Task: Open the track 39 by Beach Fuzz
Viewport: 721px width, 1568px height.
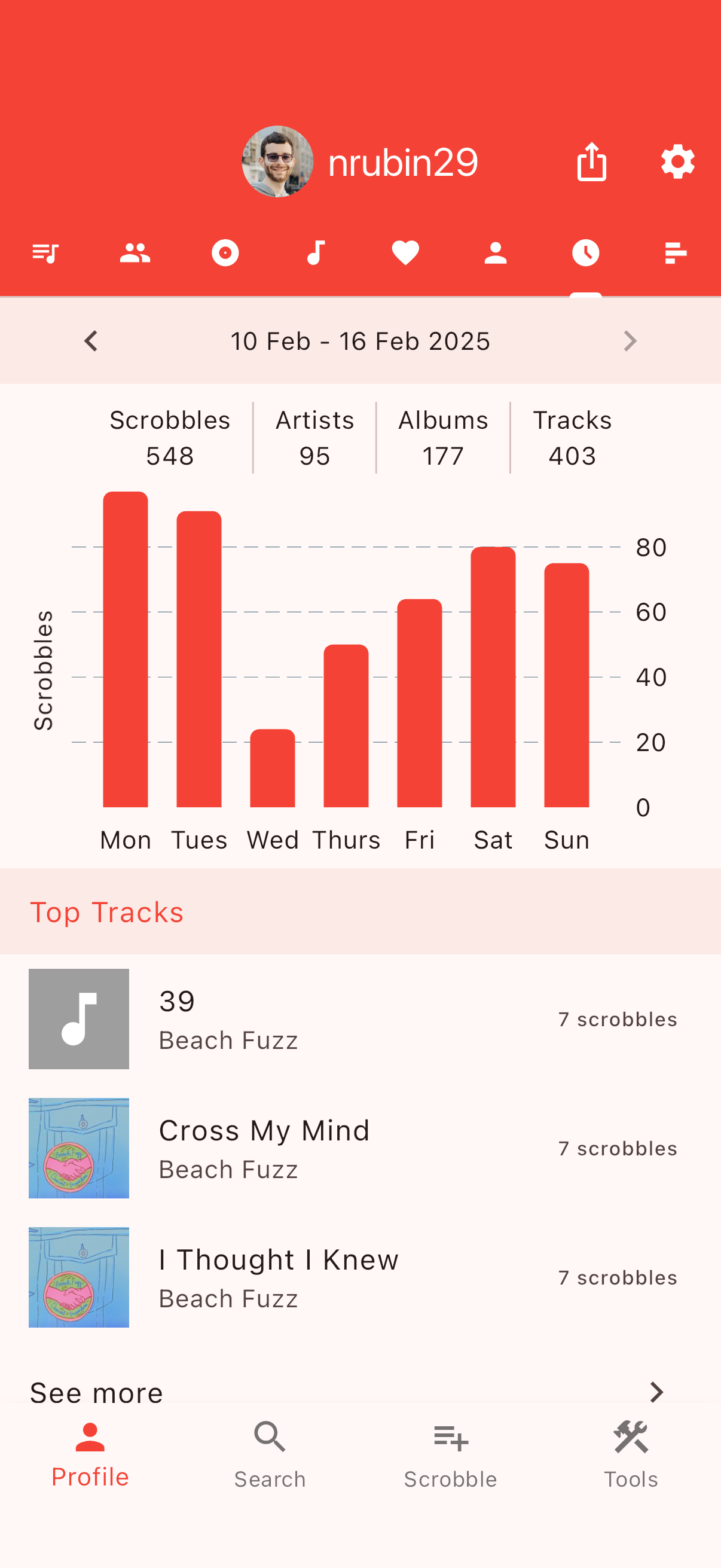Action: [x=353, y=1019]
